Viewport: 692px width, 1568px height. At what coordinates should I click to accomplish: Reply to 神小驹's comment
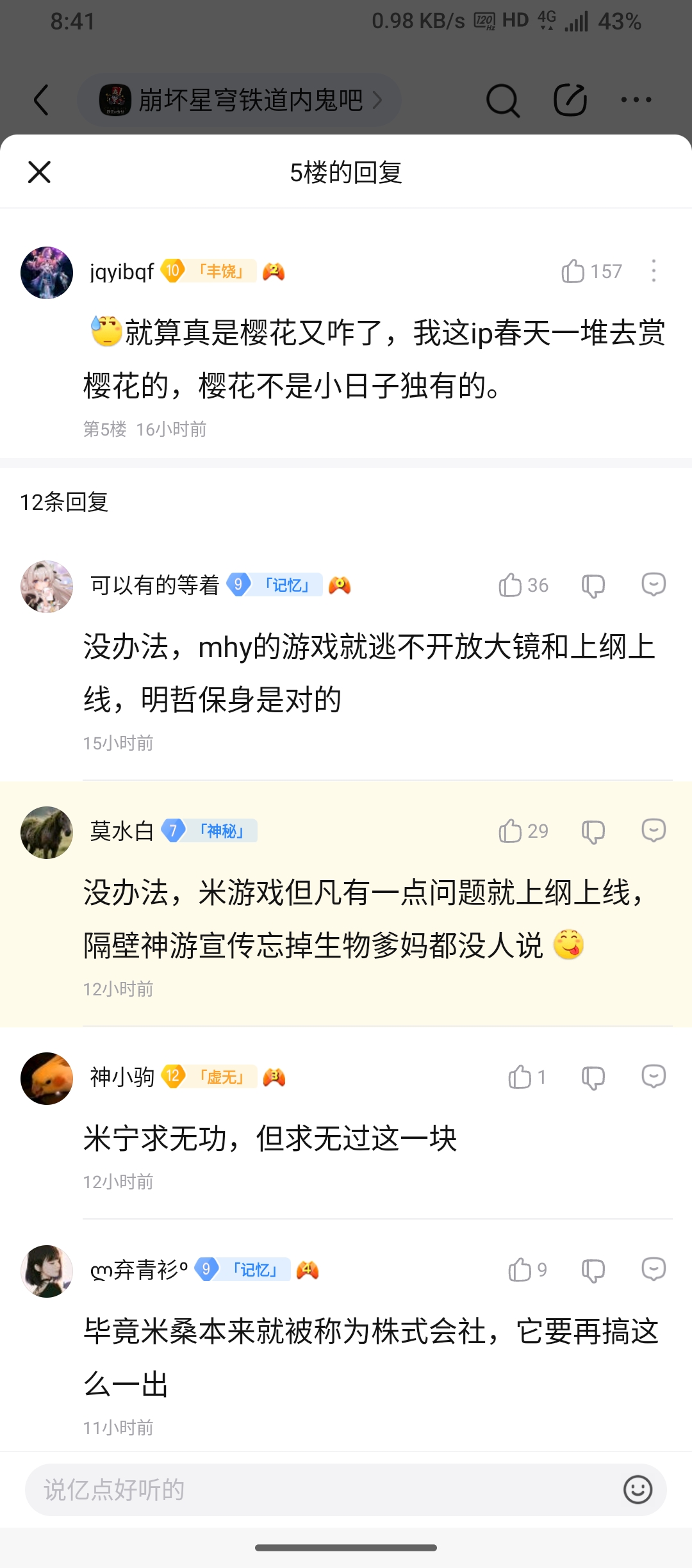click(653, 1077)
